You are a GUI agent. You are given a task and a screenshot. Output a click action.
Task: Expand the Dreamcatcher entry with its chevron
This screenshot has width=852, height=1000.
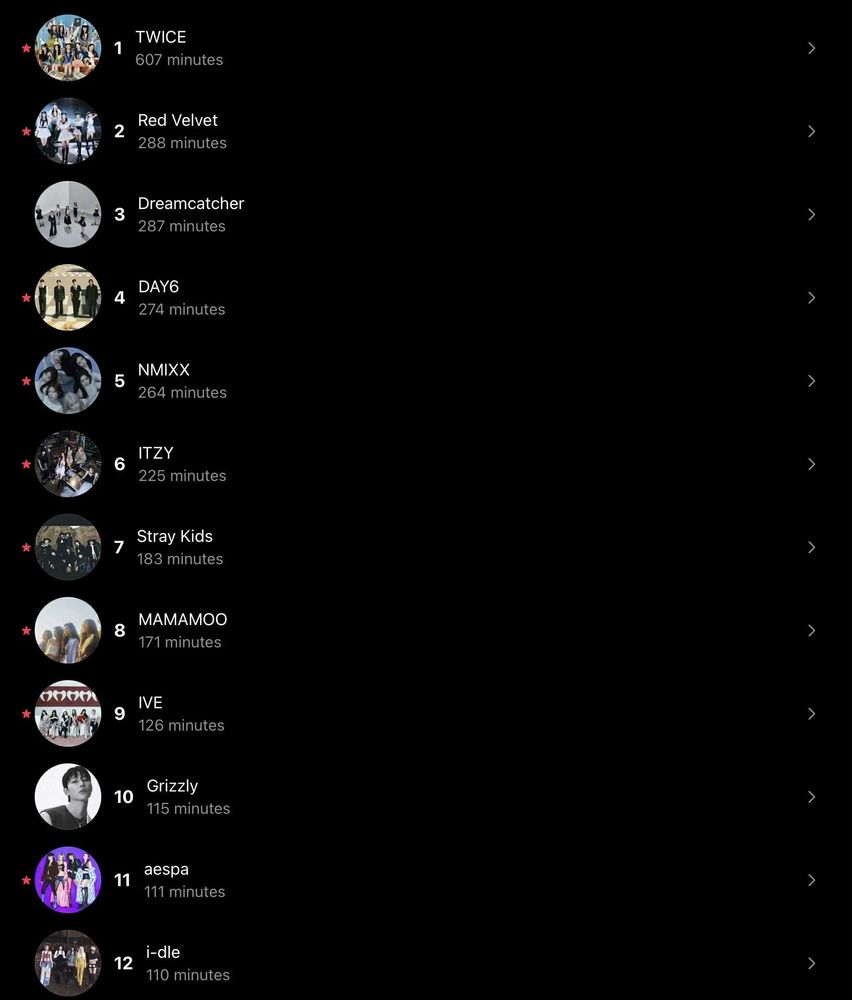click(x=812, y=213)
